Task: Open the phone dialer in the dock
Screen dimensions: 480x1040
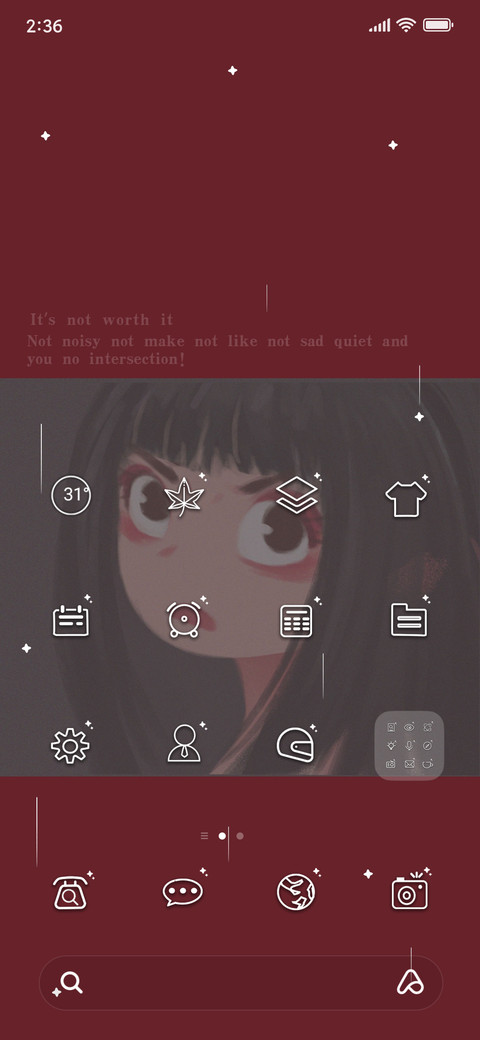Action: coord(70,893)
